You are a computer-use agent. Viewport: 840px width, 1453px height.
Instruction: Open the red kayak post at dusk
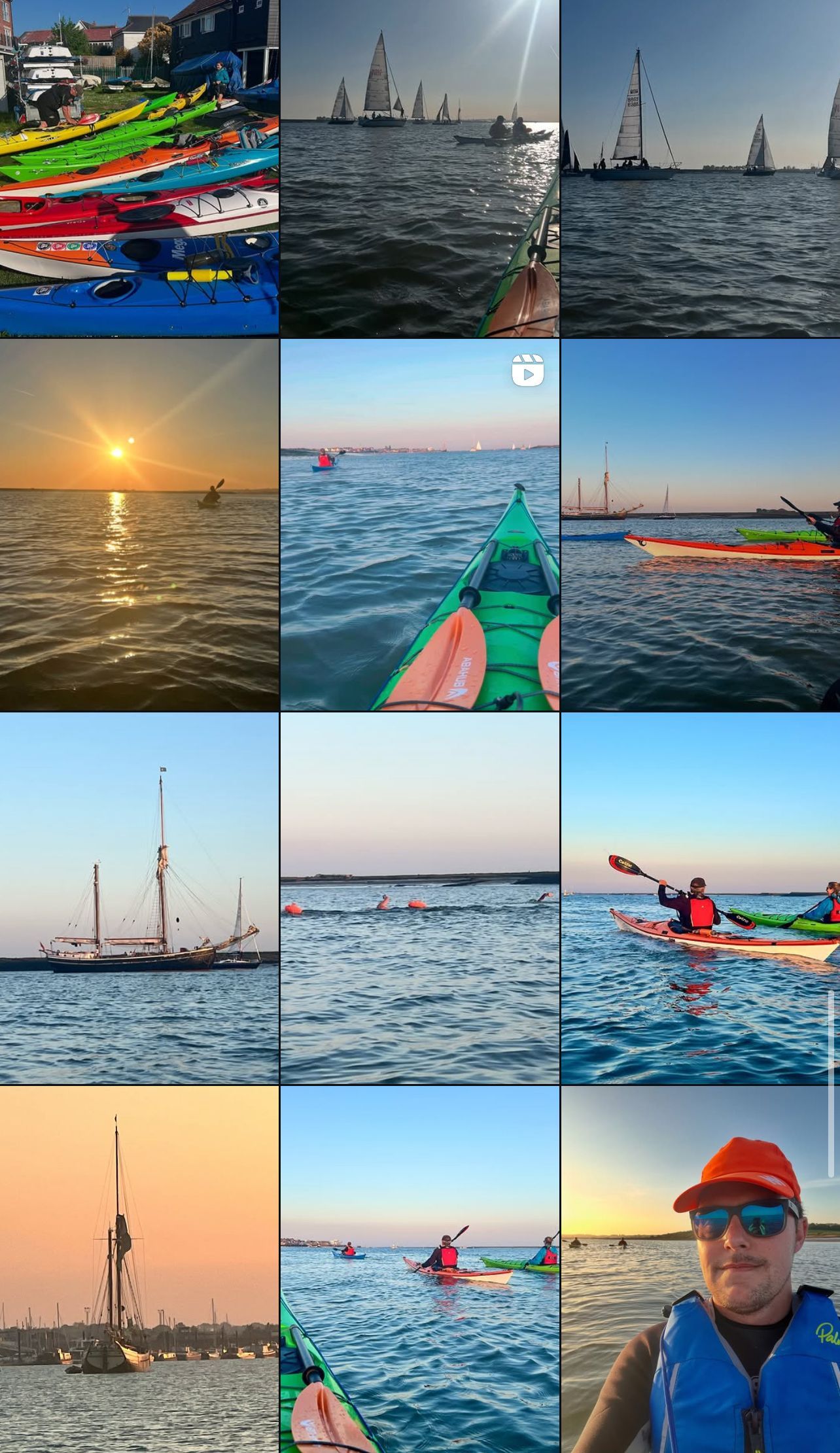[x=700, y=525]
